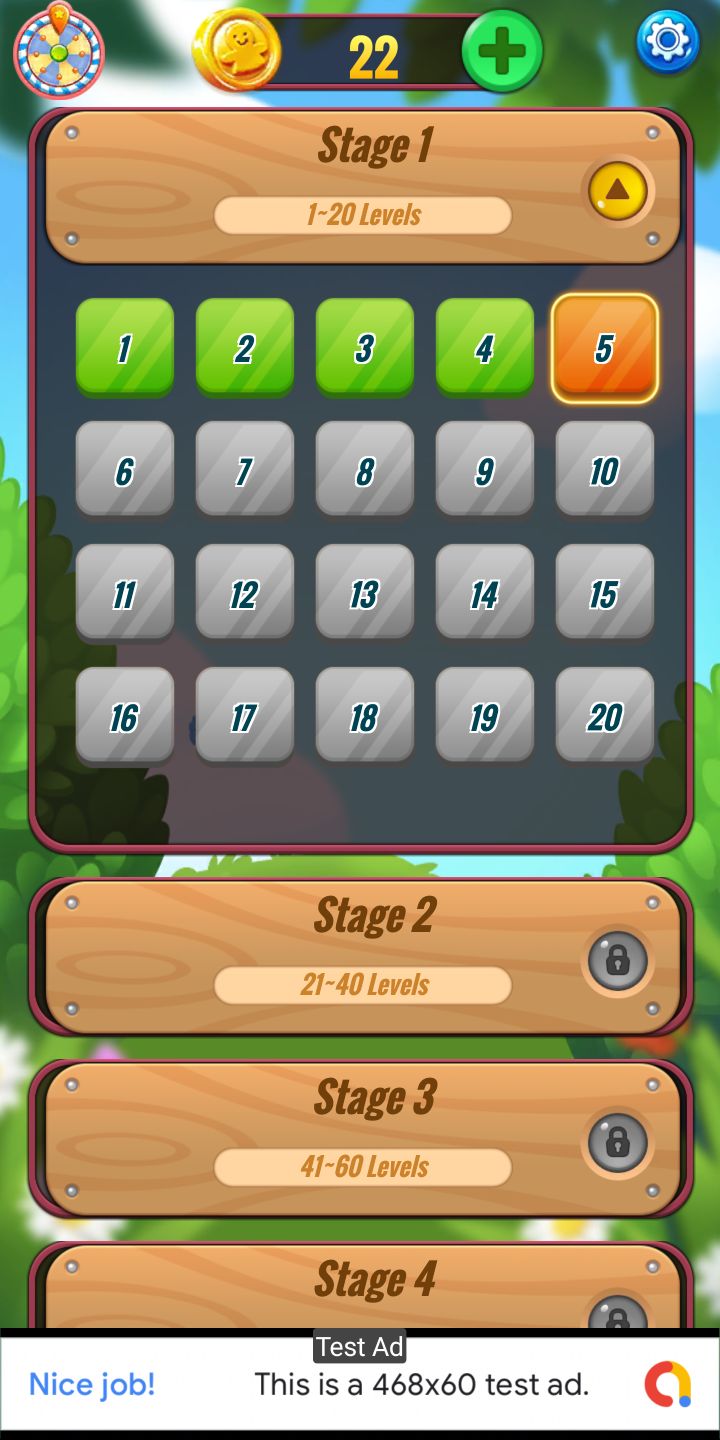The image size is (720, 1440).
Task: Tap the locked Stage 2 panel
Action: [362, 957]
